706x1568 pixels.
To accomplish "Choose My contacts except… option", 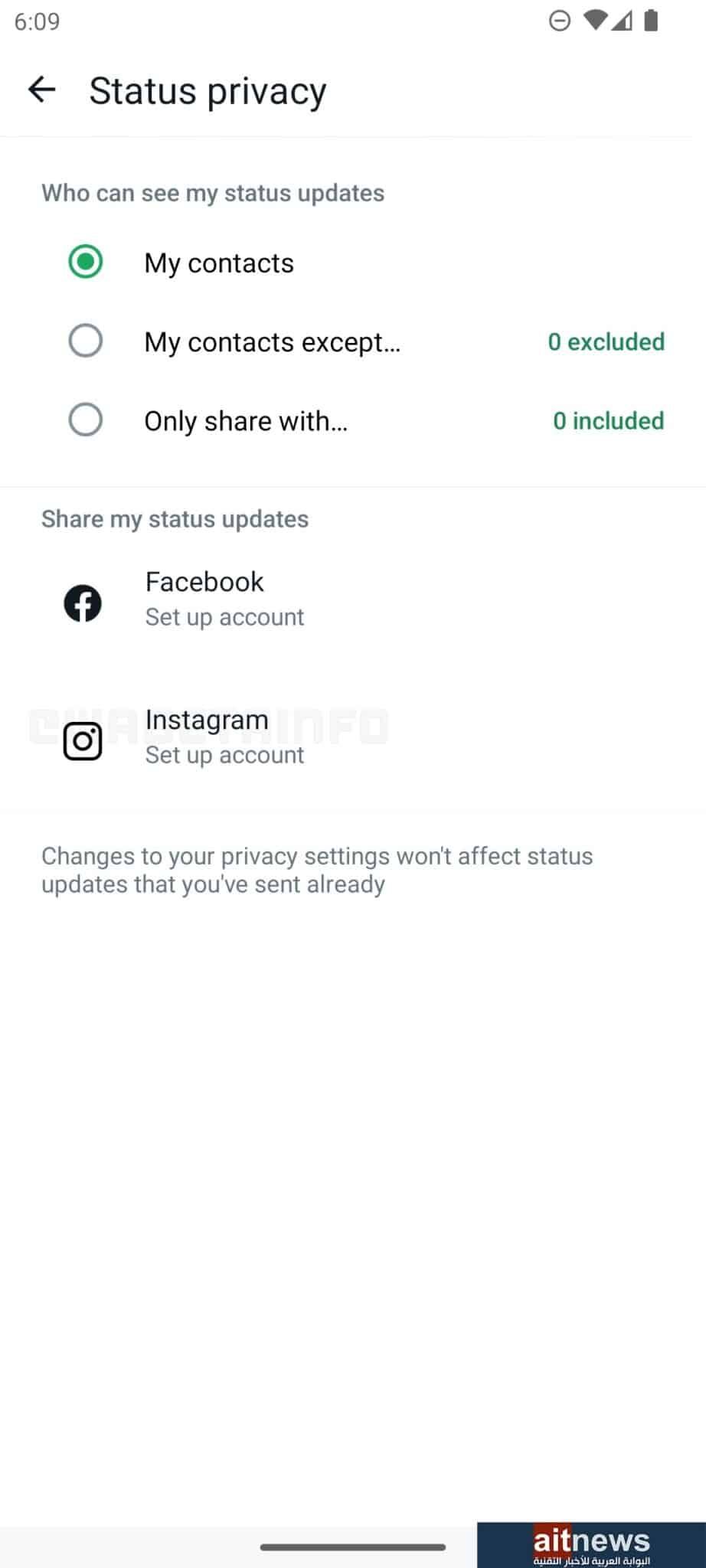I will point(86,341).
